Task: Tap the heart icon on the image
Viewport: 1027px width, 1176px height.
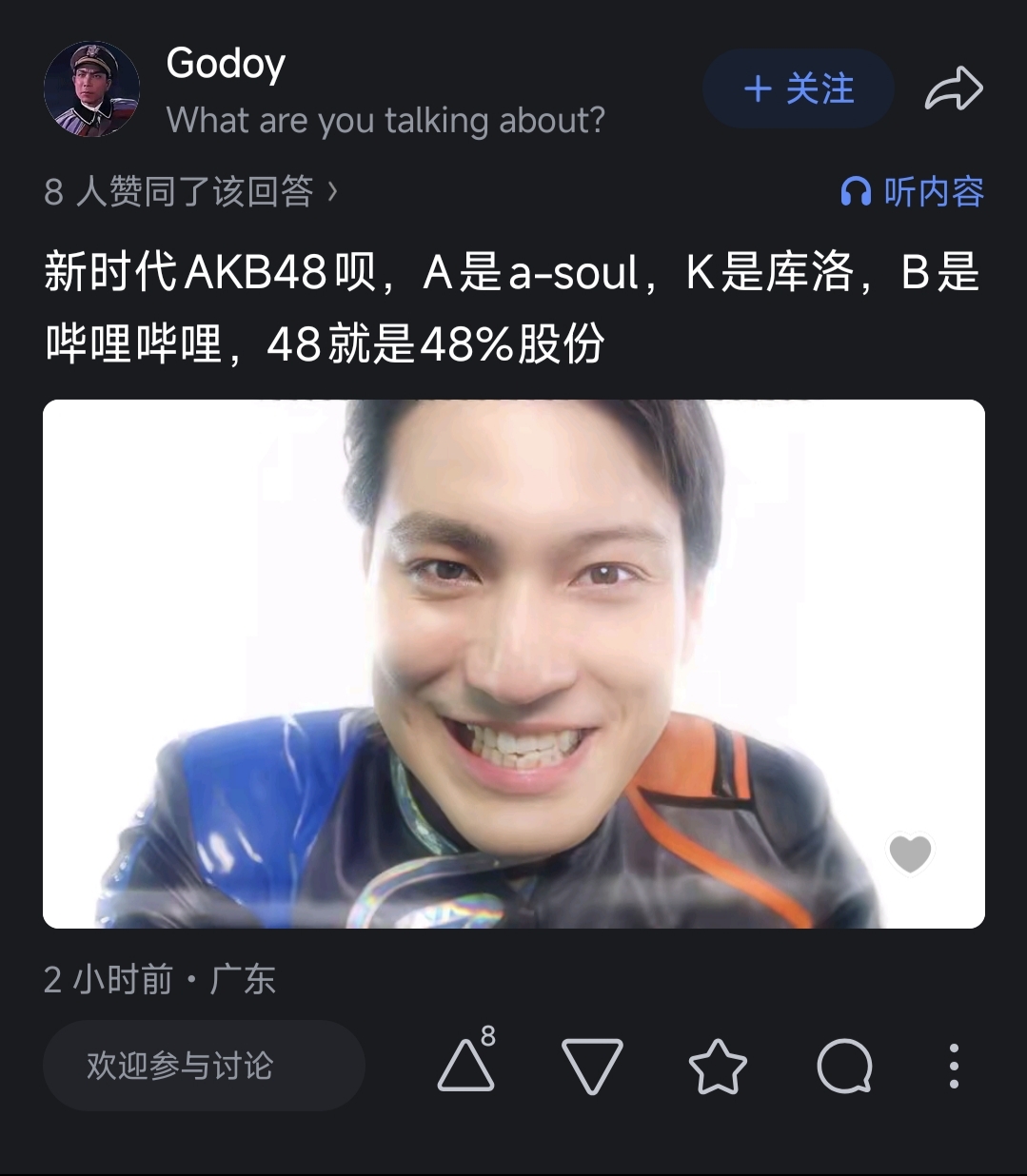Action: (x=910, y=853)
